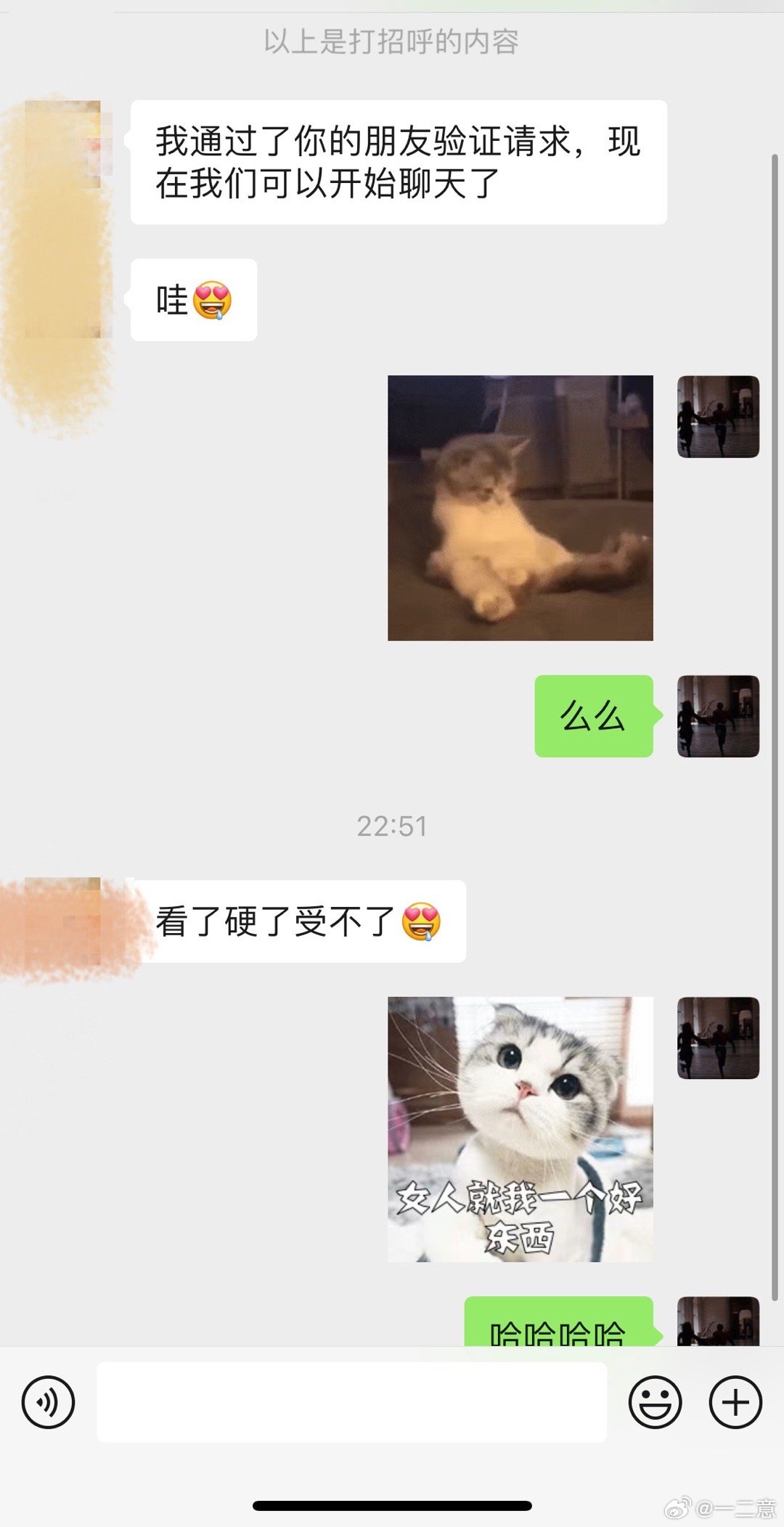The image size is (784, 1527).
Task: Open my avatar beside the 么么 message
Action: pyautogui.click(x=718, y=716)
